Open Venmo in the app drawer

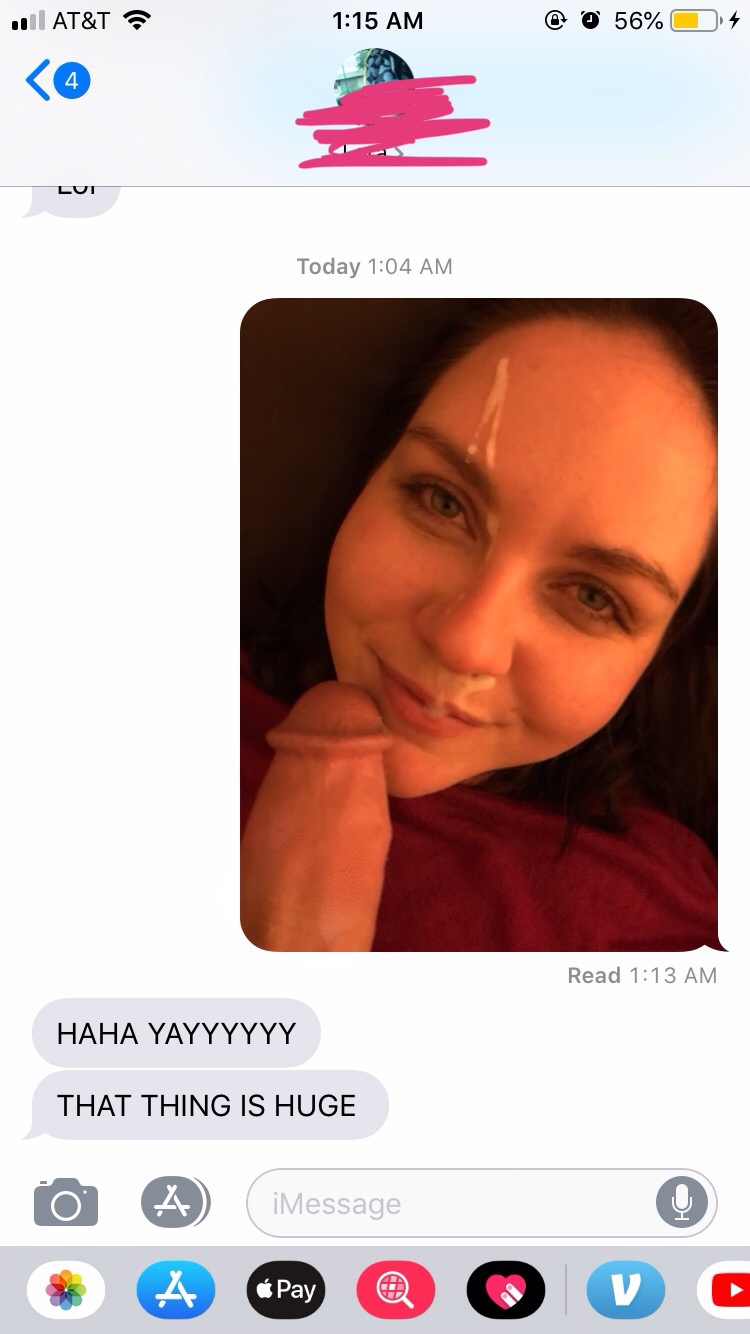626,1290
